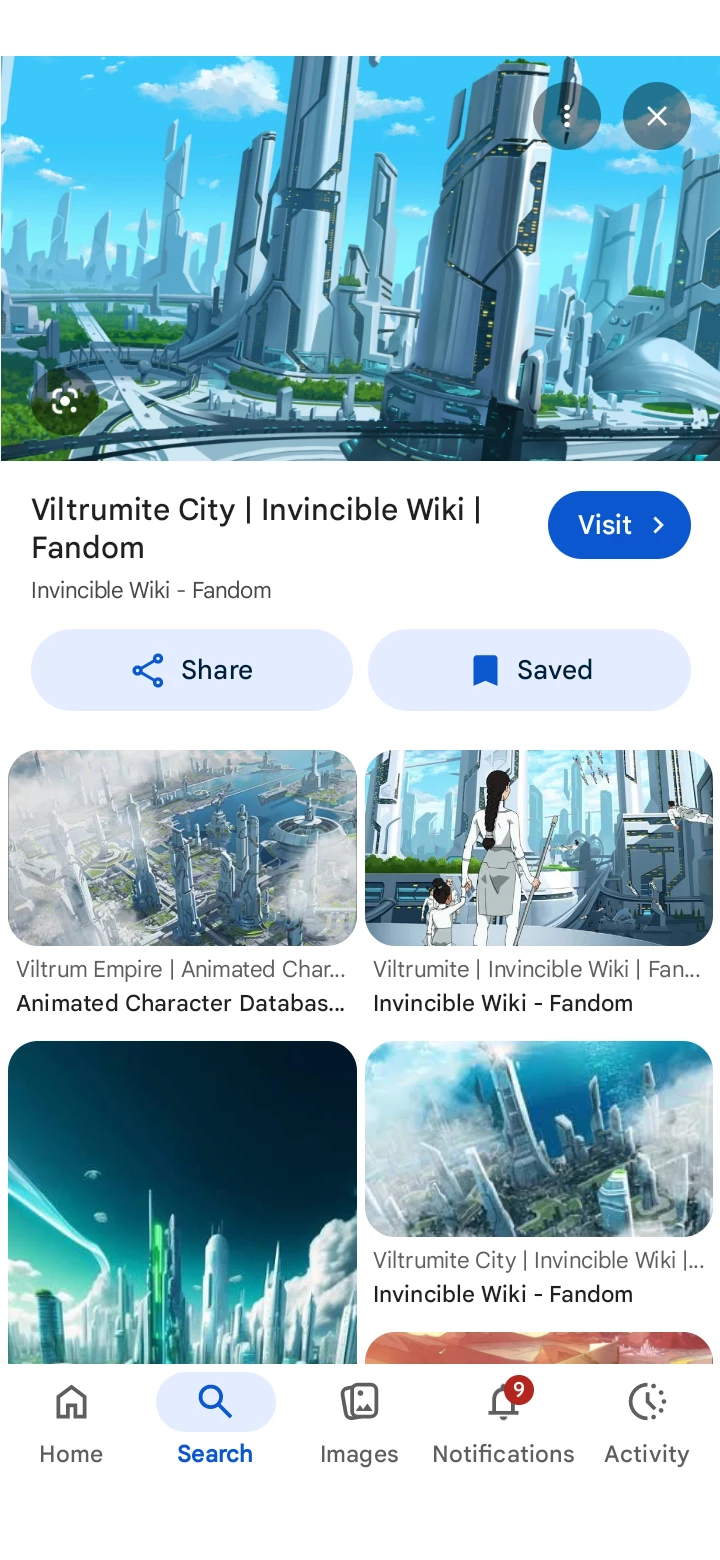Open the Viltrum Empire Animated Character Database image

click(x=182, y=848)
